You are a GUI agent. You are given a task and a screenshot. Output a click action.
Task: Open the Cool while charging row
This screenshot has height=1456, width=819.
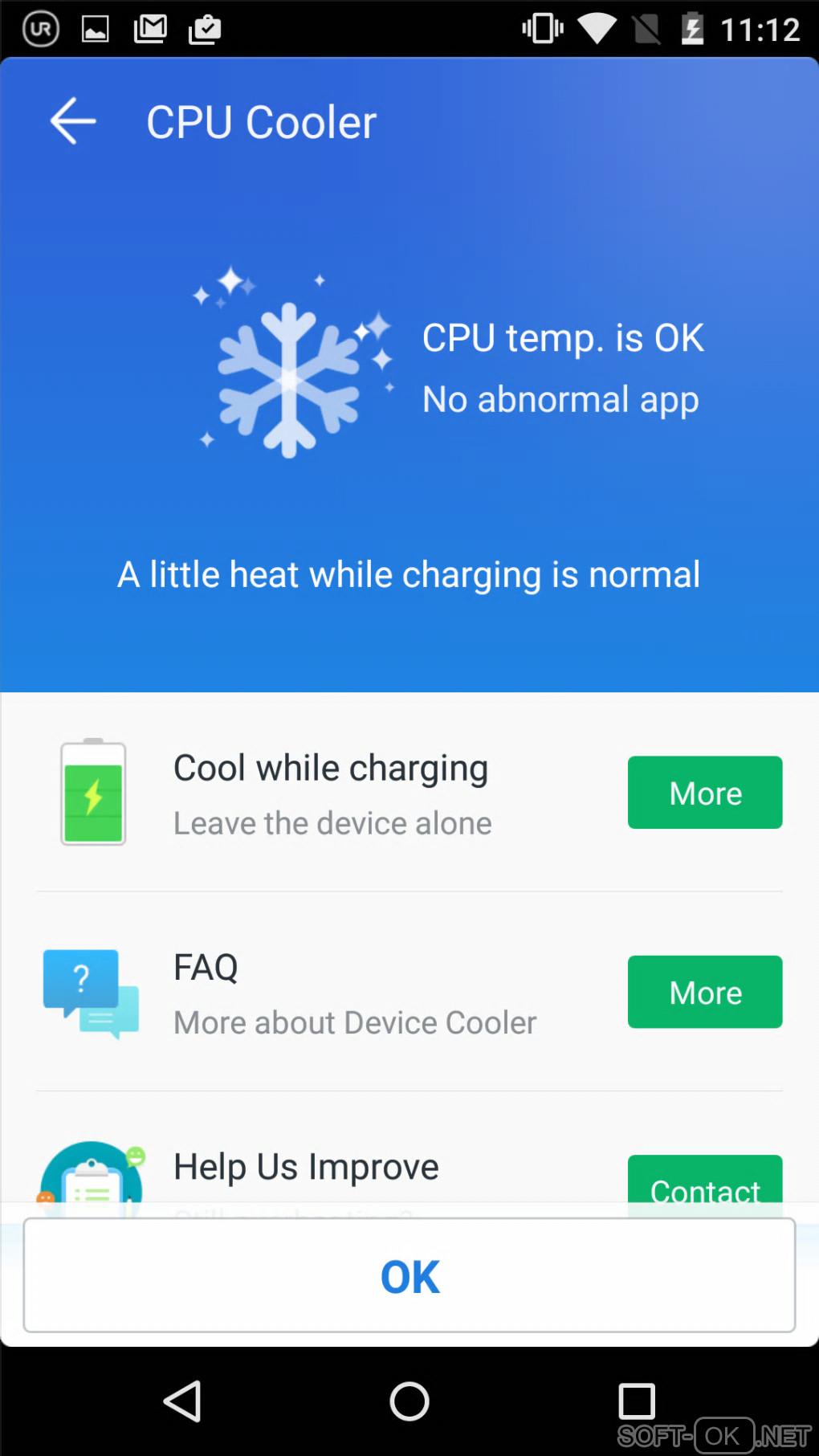(331, 793)
